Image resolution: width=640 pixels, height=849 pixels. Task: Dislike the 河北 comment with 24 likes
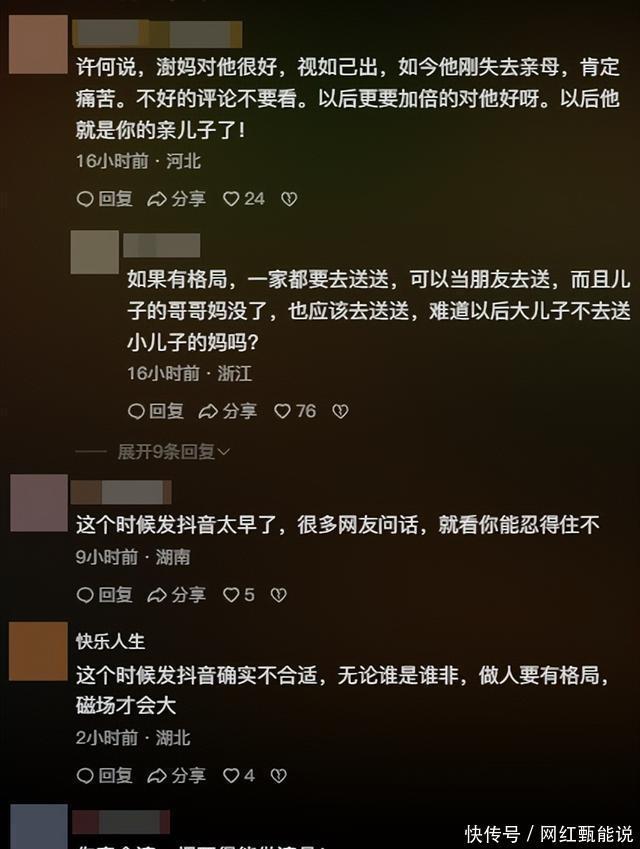point(289,198)
